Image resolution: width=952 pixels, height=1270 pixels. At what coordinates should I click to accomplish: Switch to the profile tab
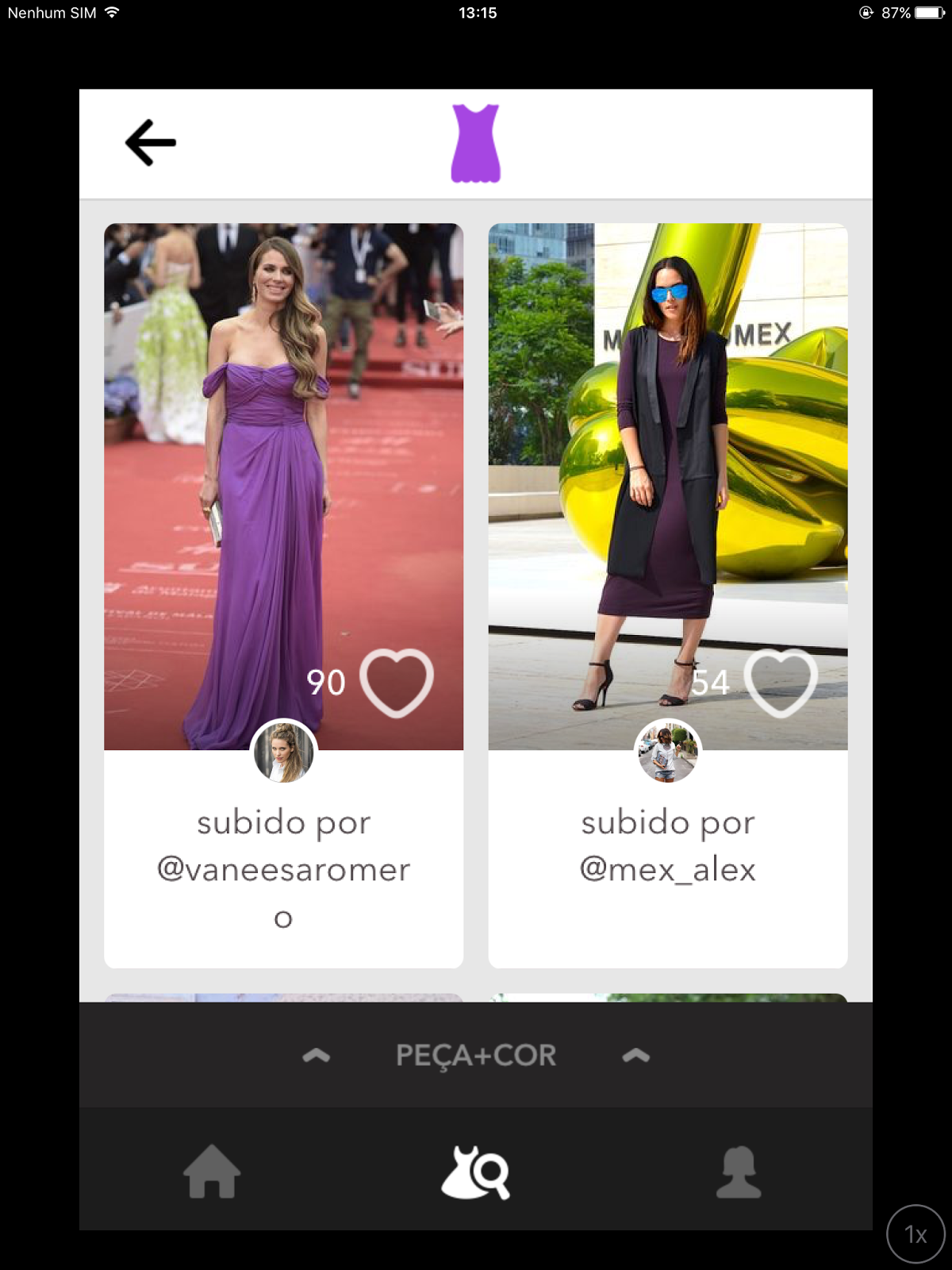tap(739, 1172)
